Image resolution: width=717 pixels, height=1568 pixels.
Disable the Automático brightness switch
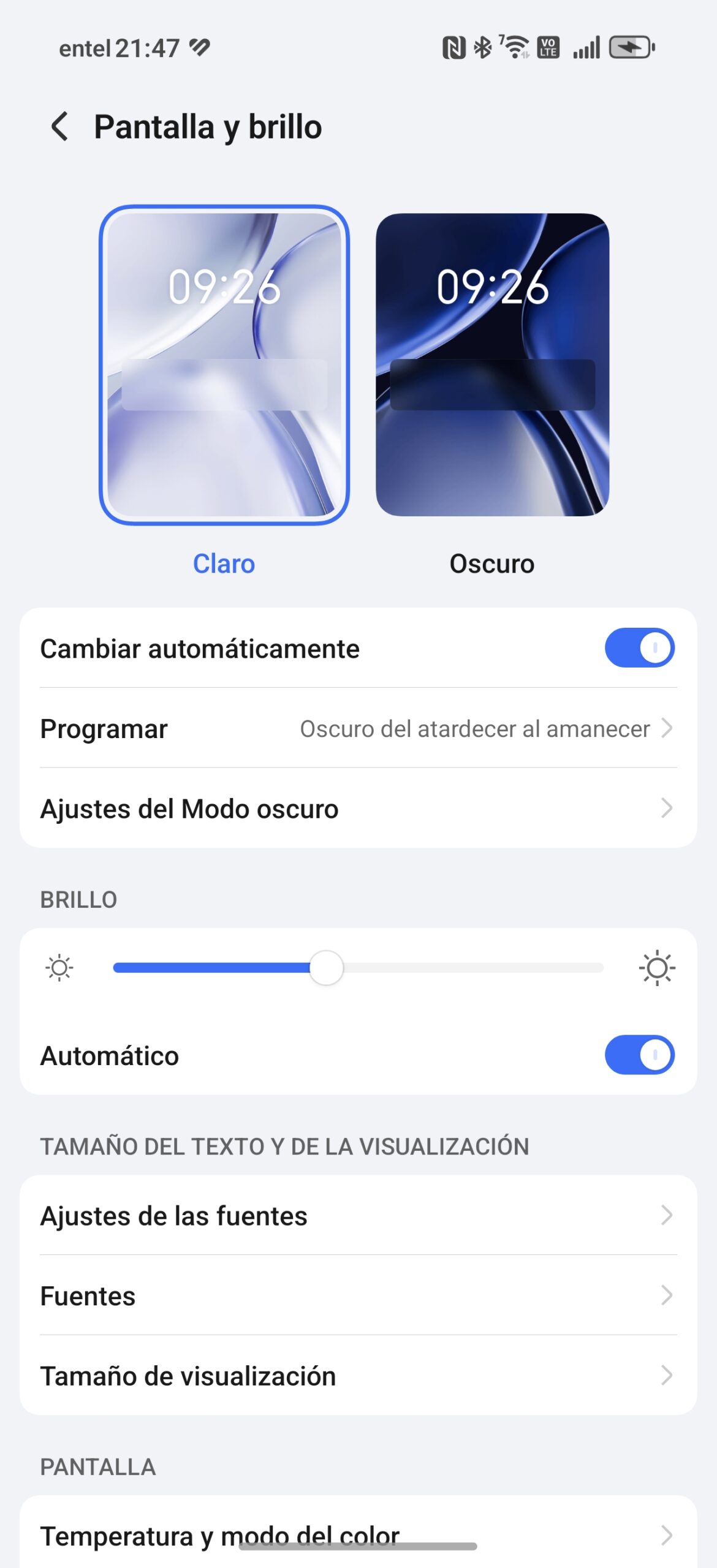pos(639,1055)
